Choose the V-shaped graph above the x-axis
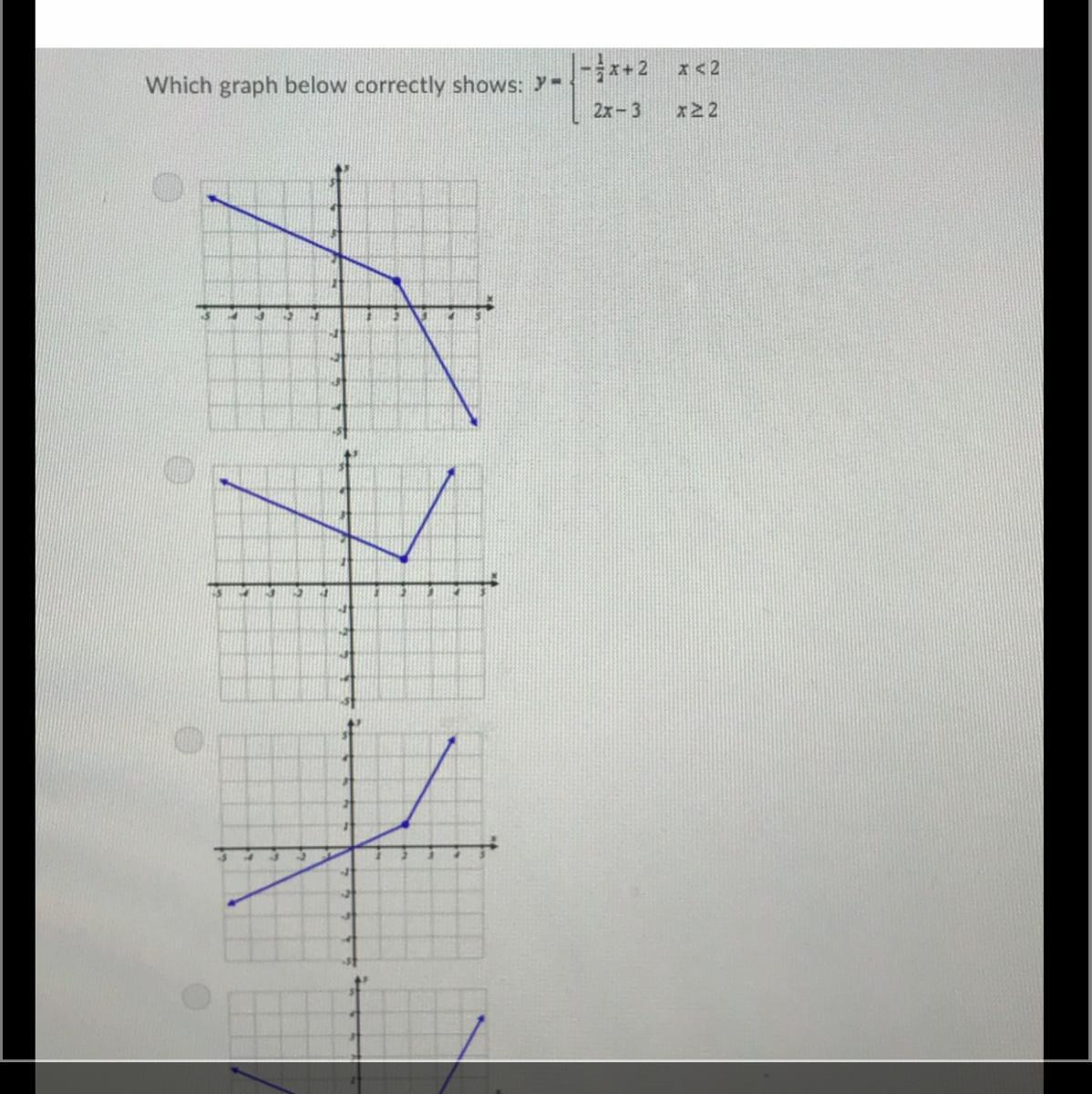Screen dimensions: 1092x1094 point(180,470)
